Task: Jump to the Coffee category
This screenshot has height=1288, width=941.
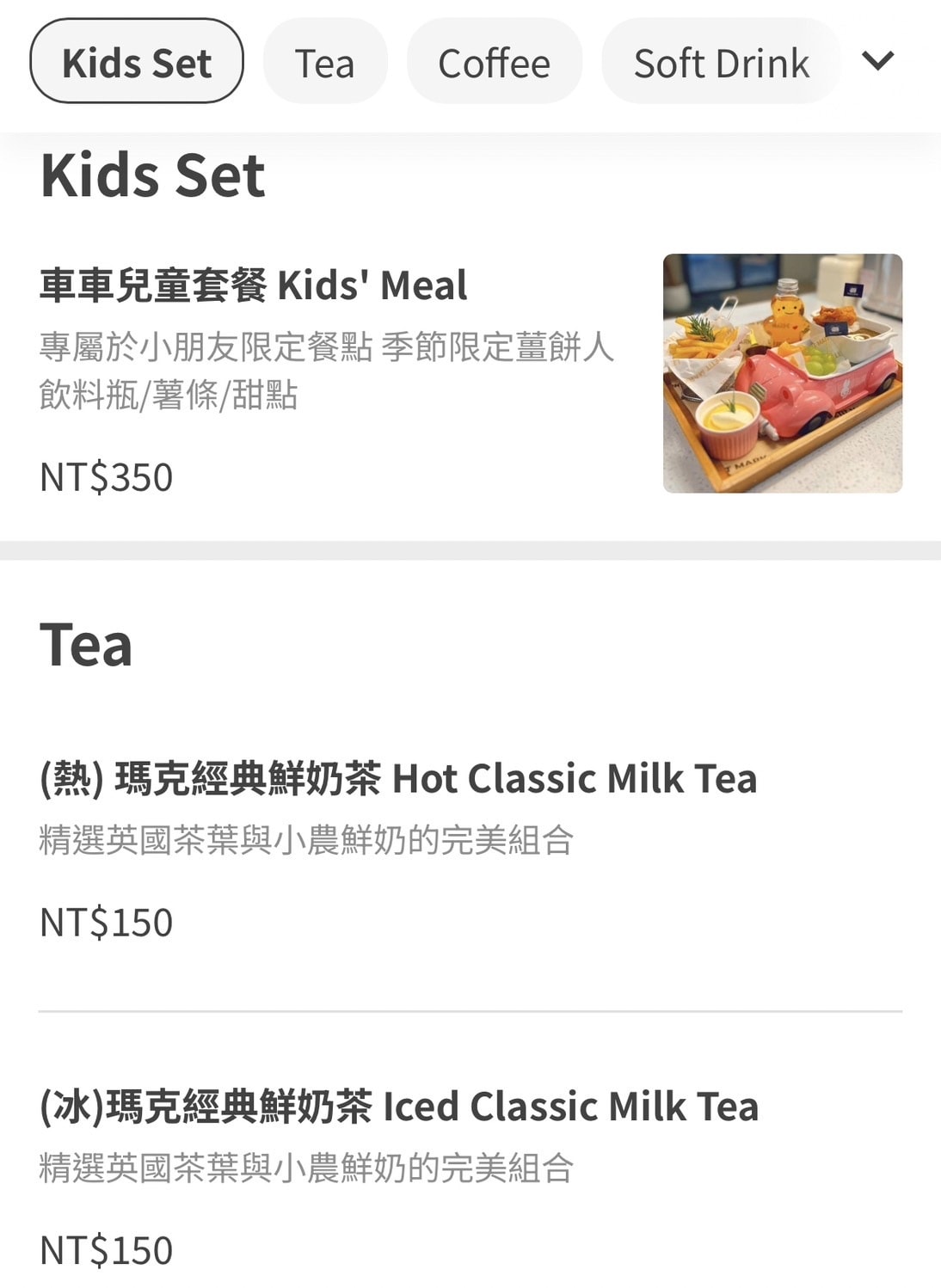Action: 494,62
